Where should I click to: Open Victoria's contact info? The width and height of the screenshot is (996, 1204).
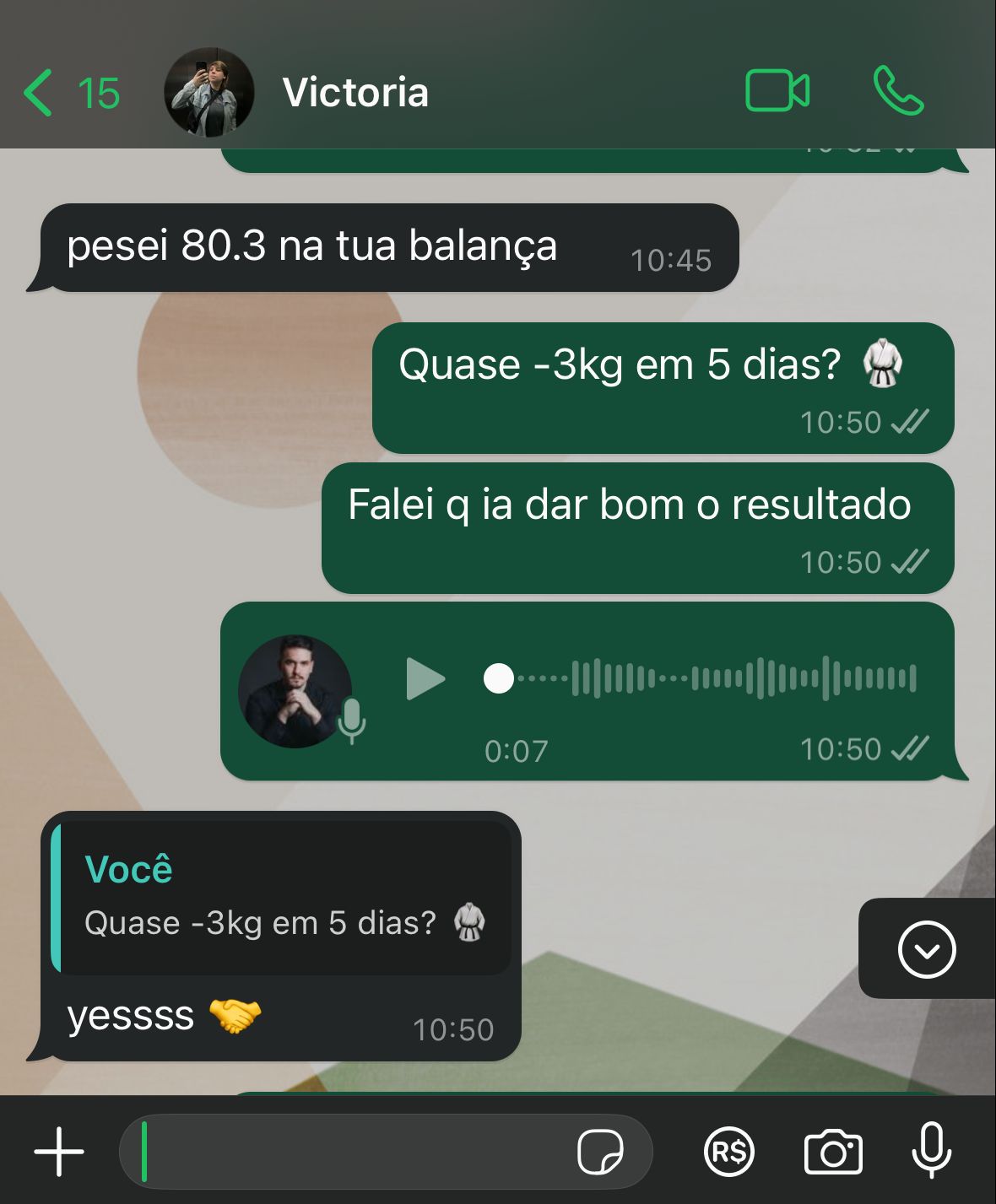(x=355, y=93)
